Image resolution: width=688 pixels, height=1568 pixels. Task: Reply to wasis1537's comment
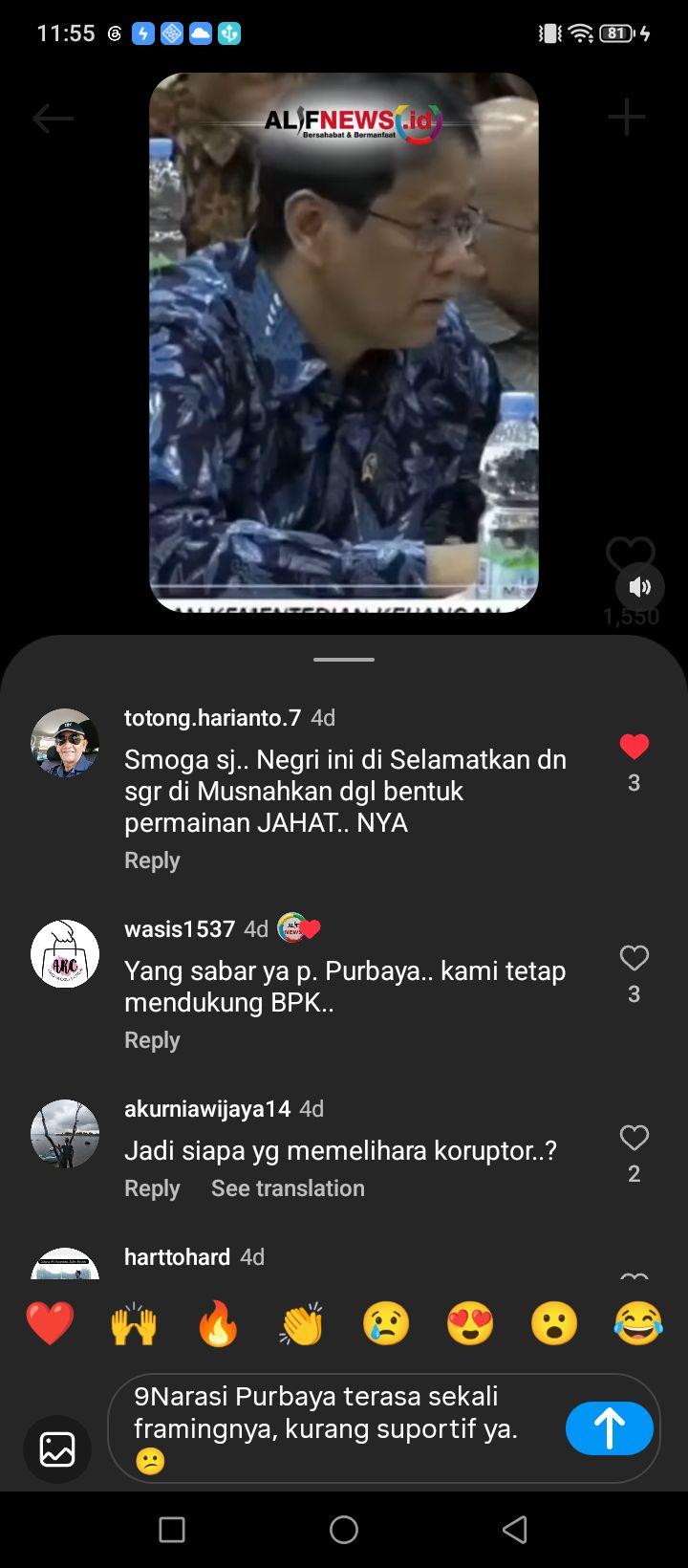(x=152, y=1040)
